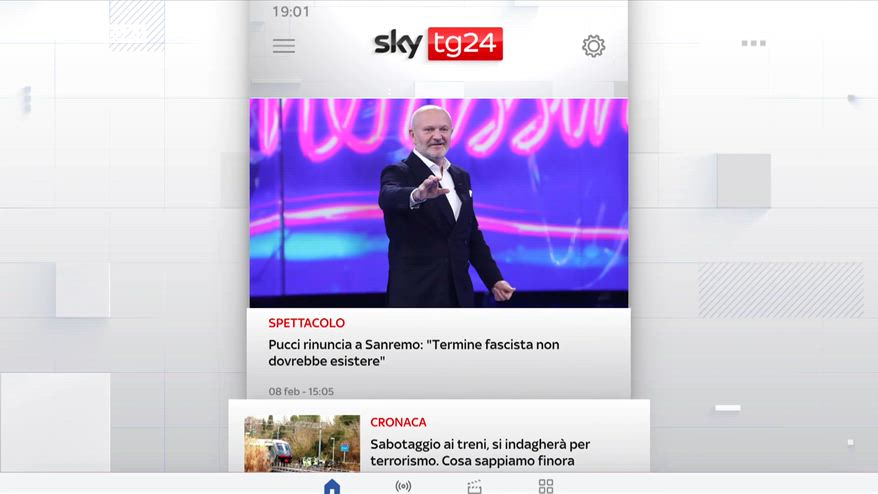Open the Pucci rinuncia a Sanremo article
Screen dimensions: 878x494
click(x=414, y=352)
